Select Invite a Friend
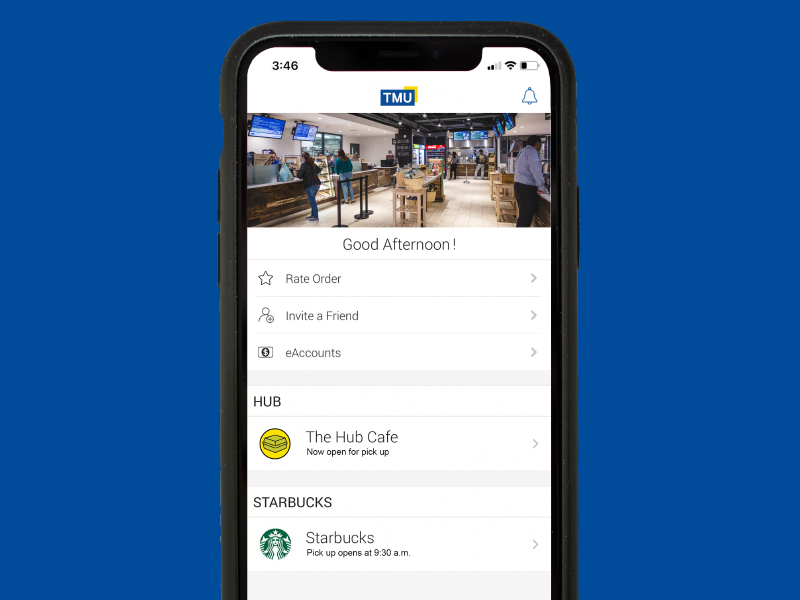Image resolution: width=800 pixels, height=600 pixels. 398,316
